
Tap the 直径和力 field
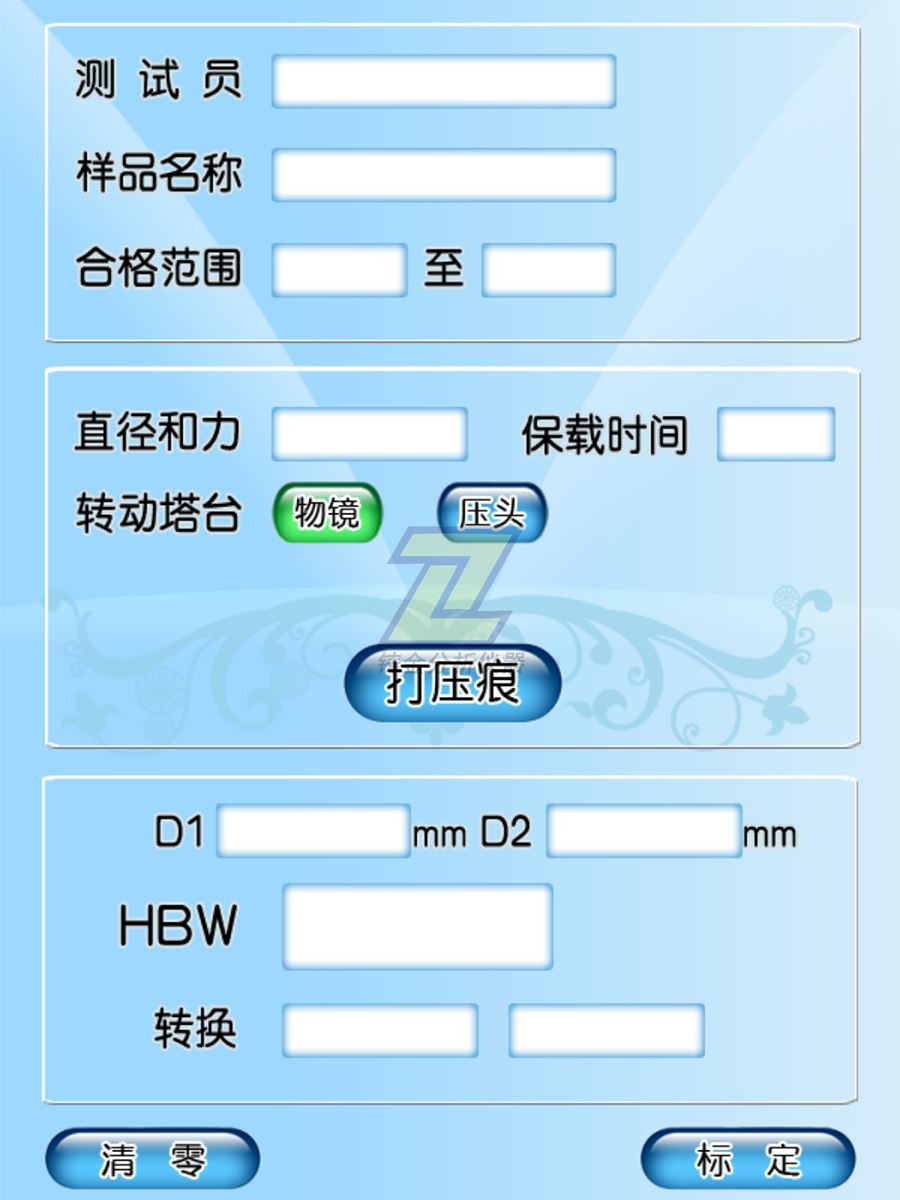click(369, 434)
